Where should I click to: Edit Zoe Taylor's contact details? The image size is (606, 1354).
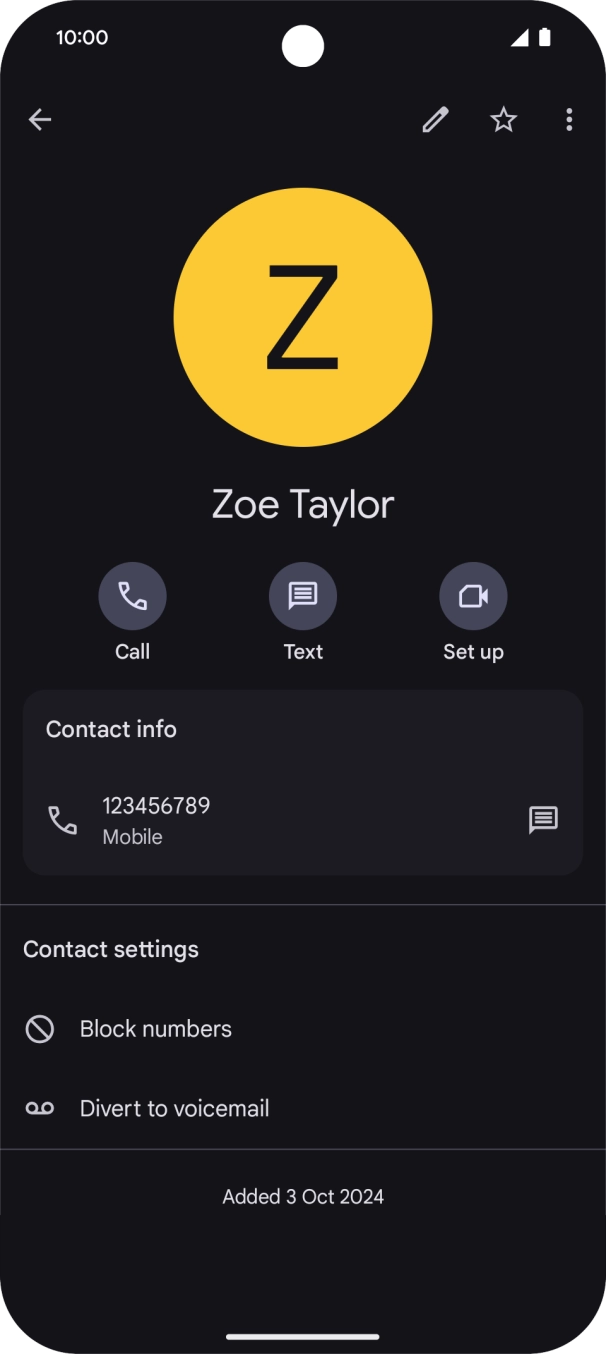click(435, 120)
